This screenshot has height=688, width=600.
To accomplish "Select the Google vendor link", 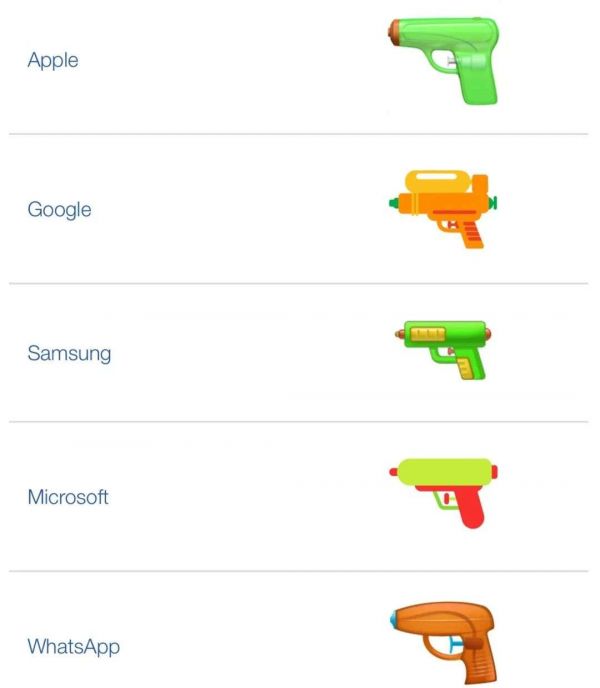I will click(x=60, y=210).
